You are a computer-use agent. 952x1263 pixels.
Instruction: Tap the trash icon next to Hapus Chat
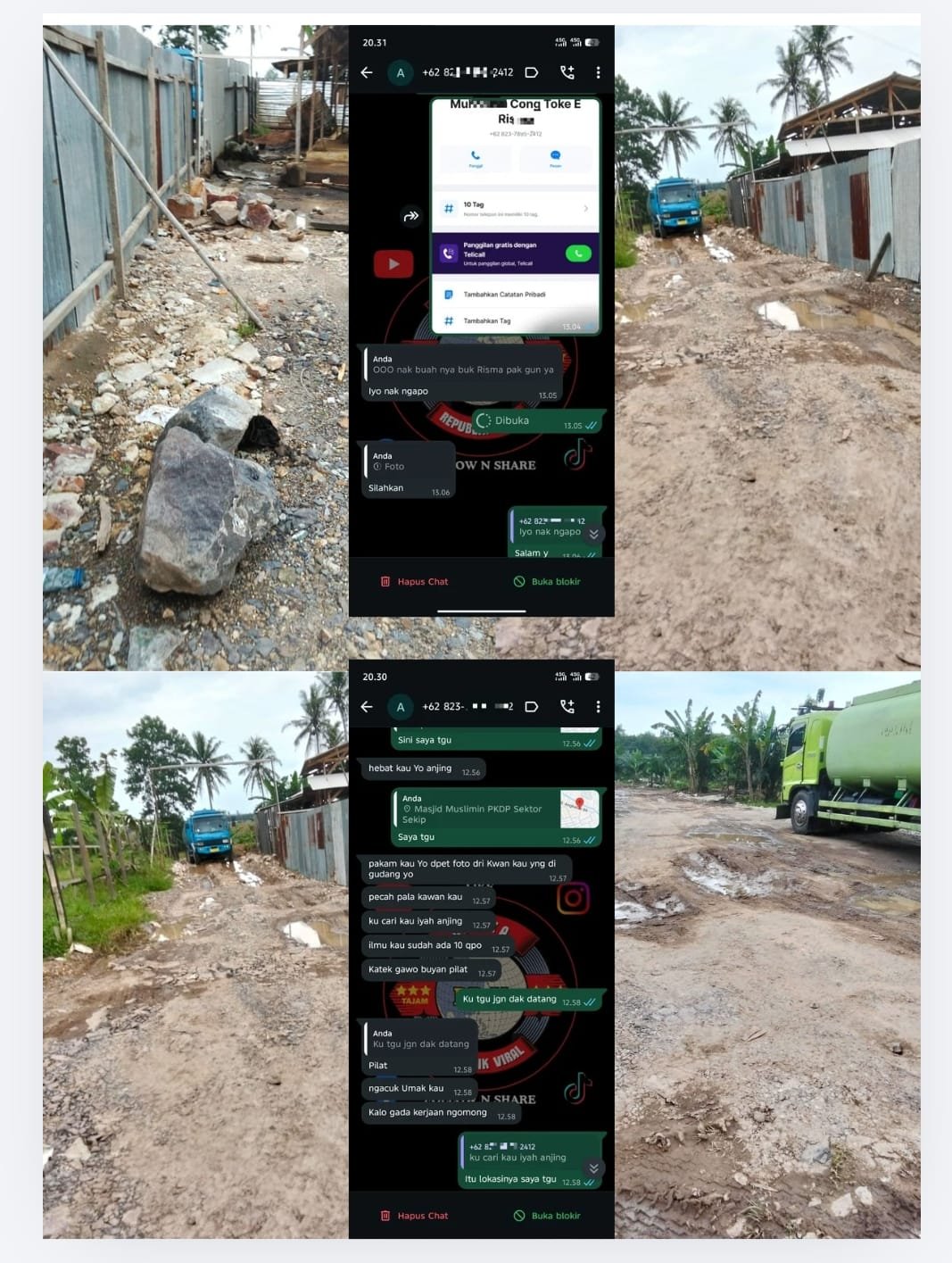(385, 581)
